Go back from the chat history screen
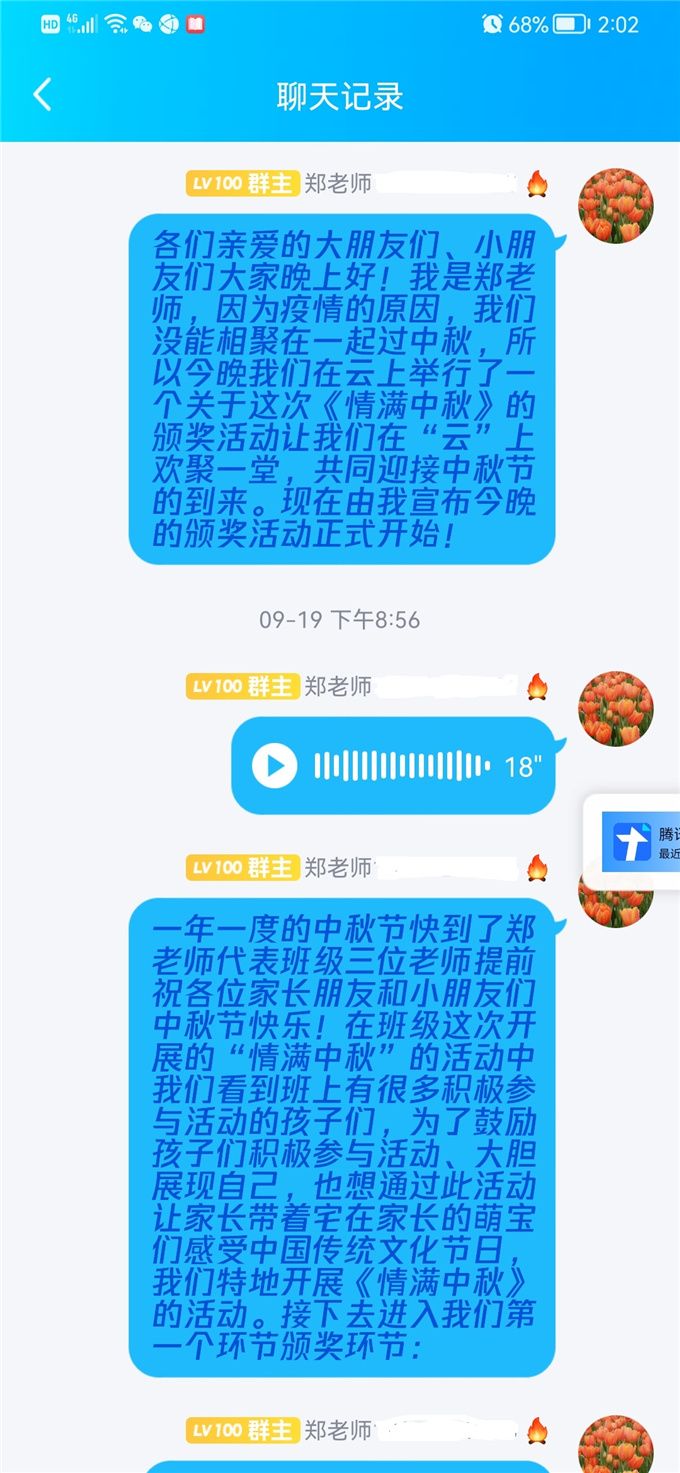The width and height of the screenshot is (680, 1473). point(42,96)
